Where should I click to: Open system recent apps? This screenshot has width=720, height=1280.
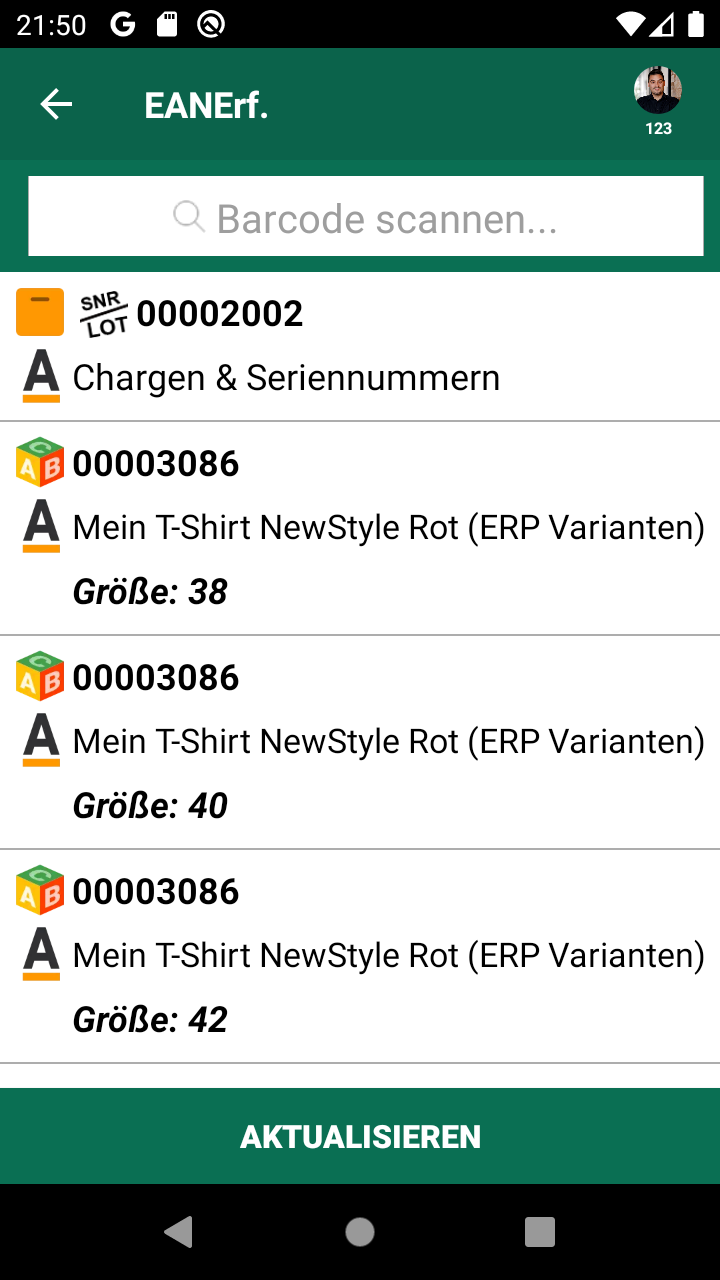coord(540,1232)
